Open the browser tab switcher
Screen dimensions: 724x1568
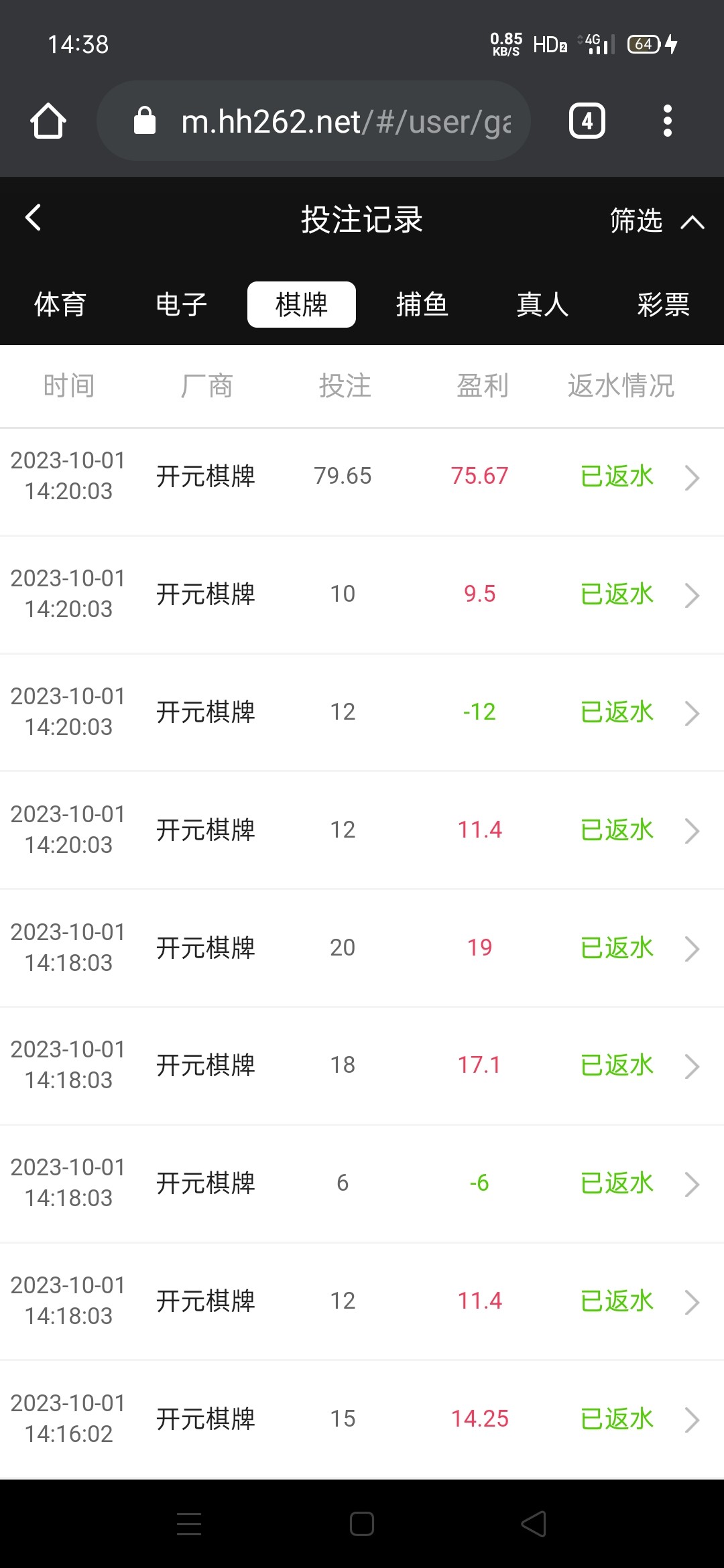point(587,121)
